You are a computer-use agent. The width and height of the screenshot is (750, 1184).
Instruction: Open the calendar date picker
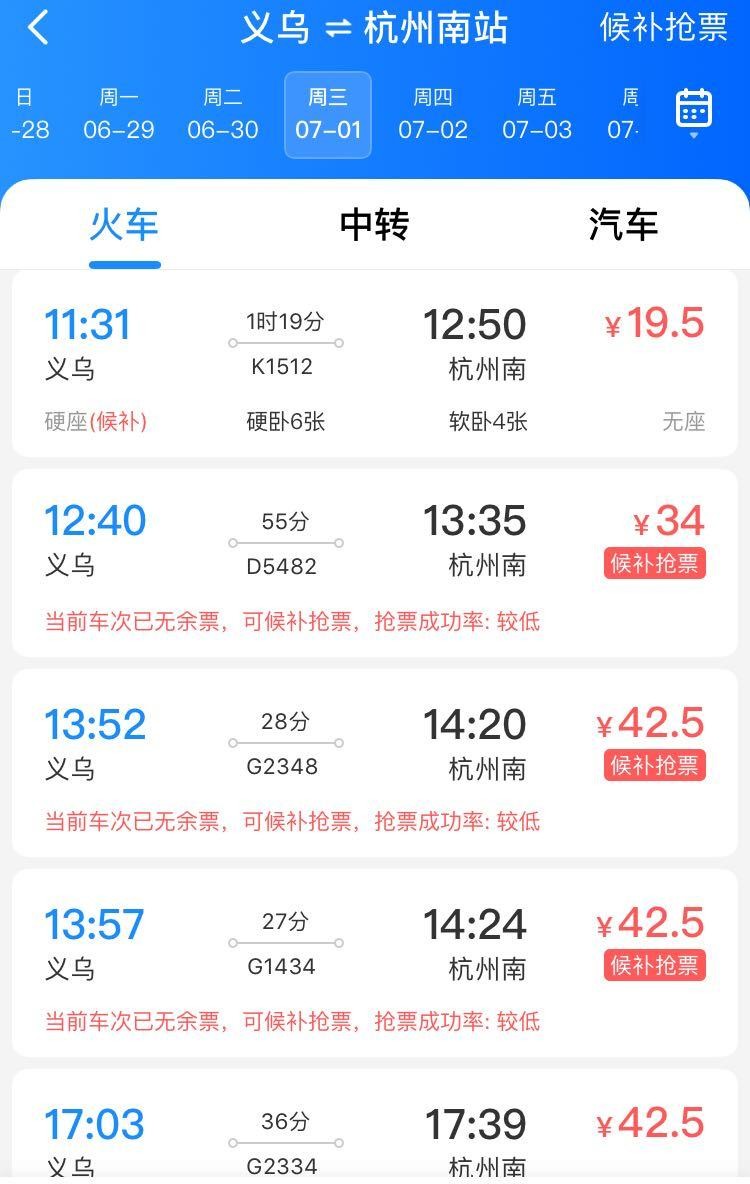(x=693, y=112)
